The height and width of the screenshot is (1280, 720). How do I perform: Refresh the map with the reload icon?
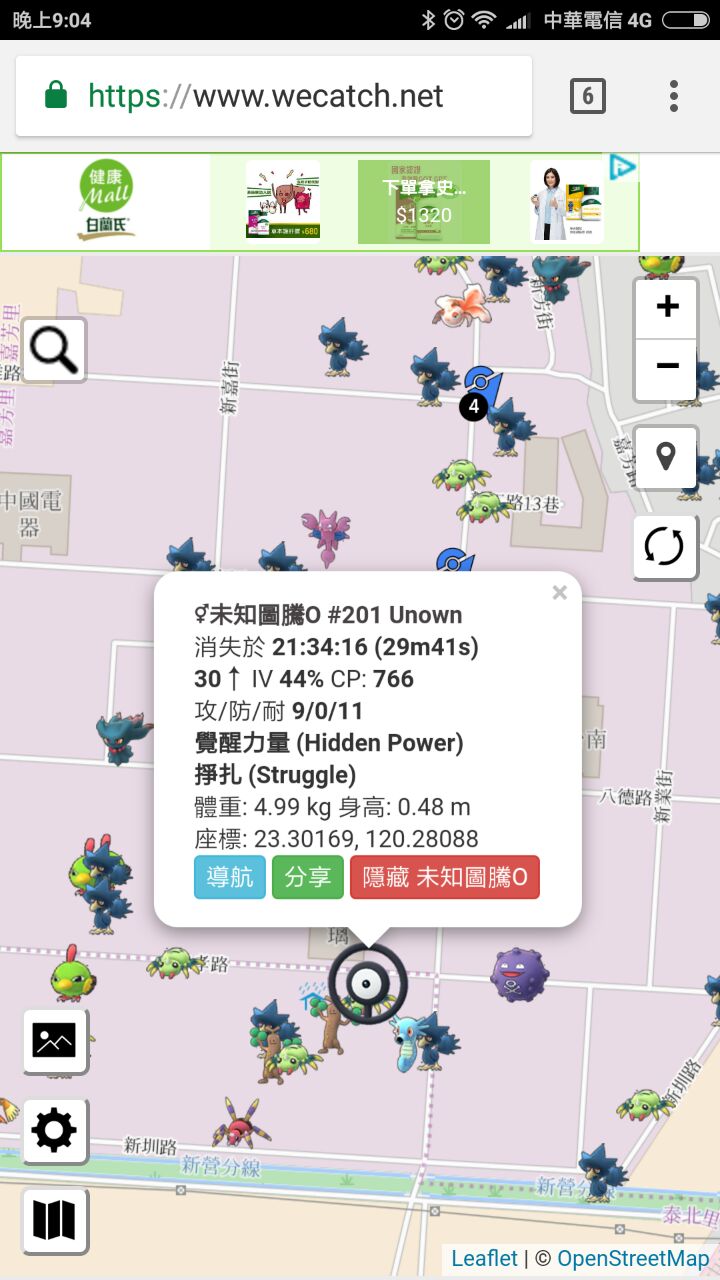(665, 548)
